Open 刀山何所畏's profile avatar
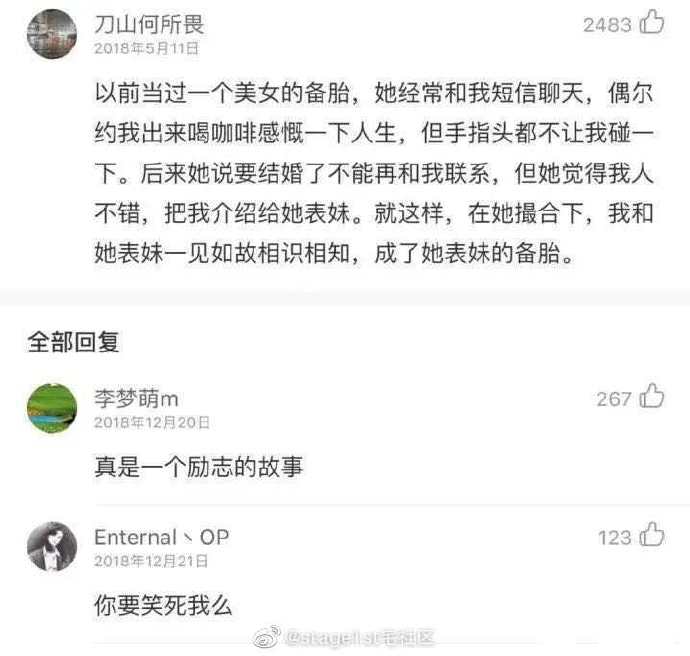 52,34
